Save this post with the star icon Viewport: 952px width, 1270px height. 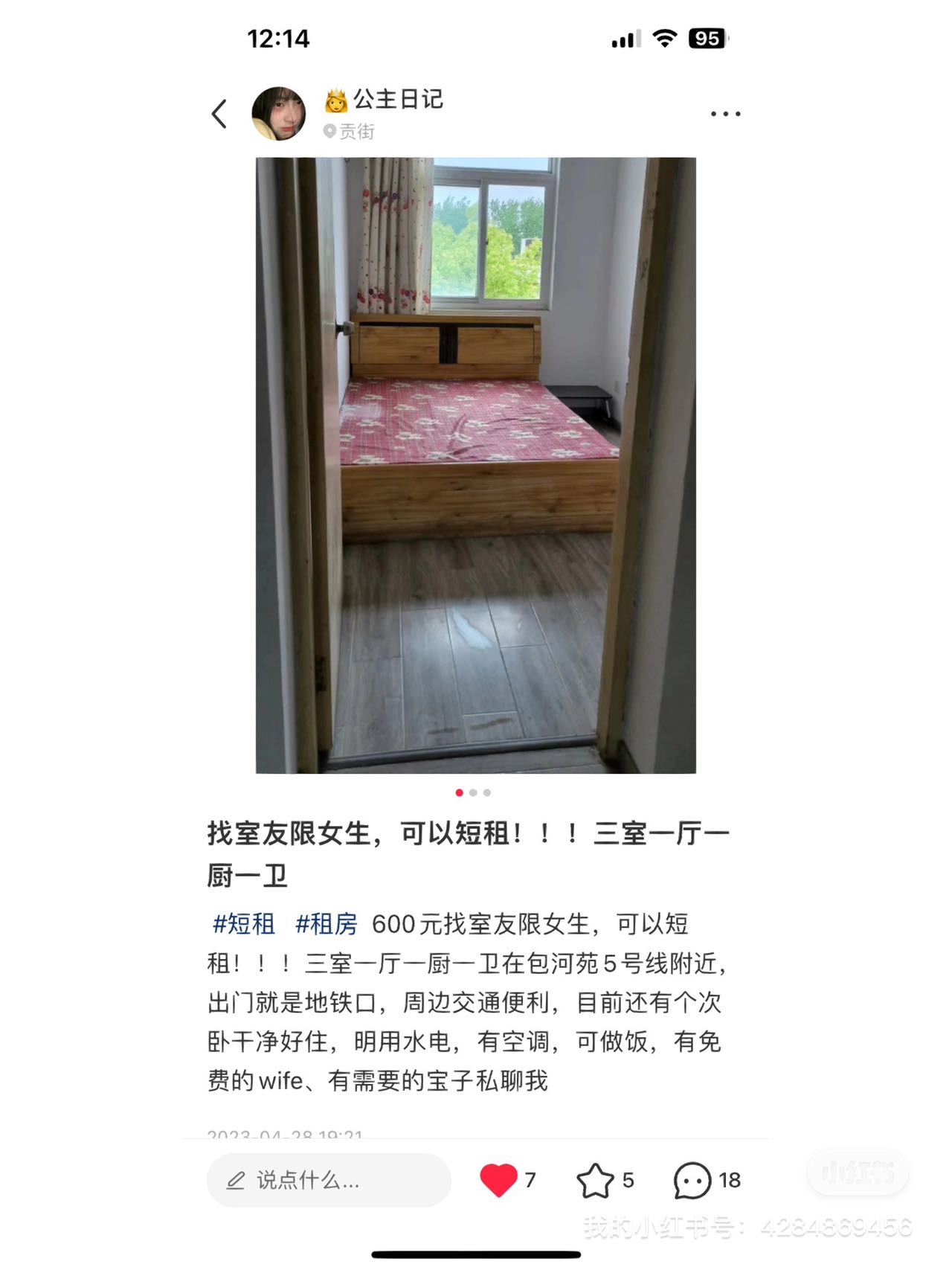[595, 1180]
